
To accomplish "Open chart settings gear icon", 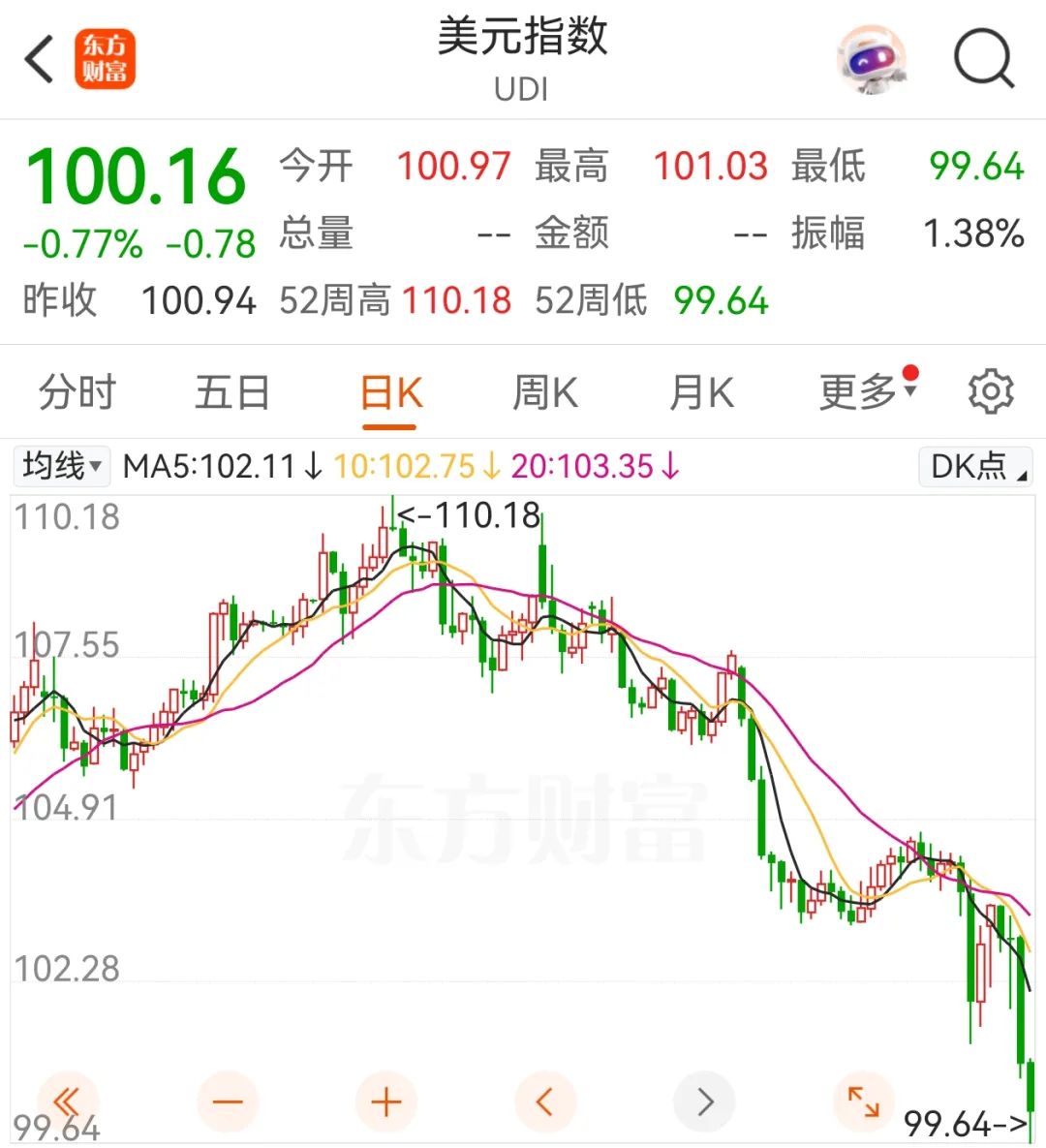I will pos(990,392).
